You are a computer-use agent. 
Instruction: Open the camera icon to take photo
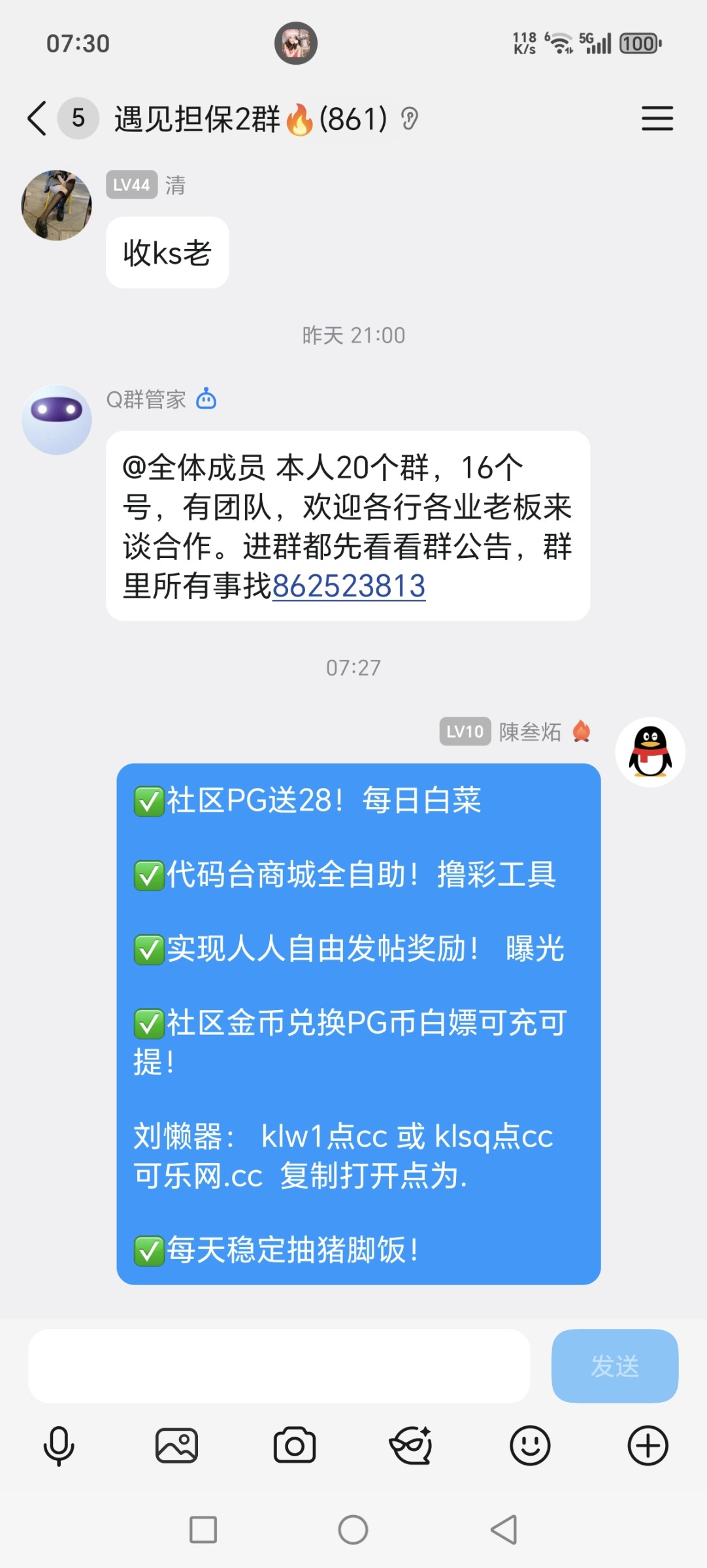[x=294, y=1446]
